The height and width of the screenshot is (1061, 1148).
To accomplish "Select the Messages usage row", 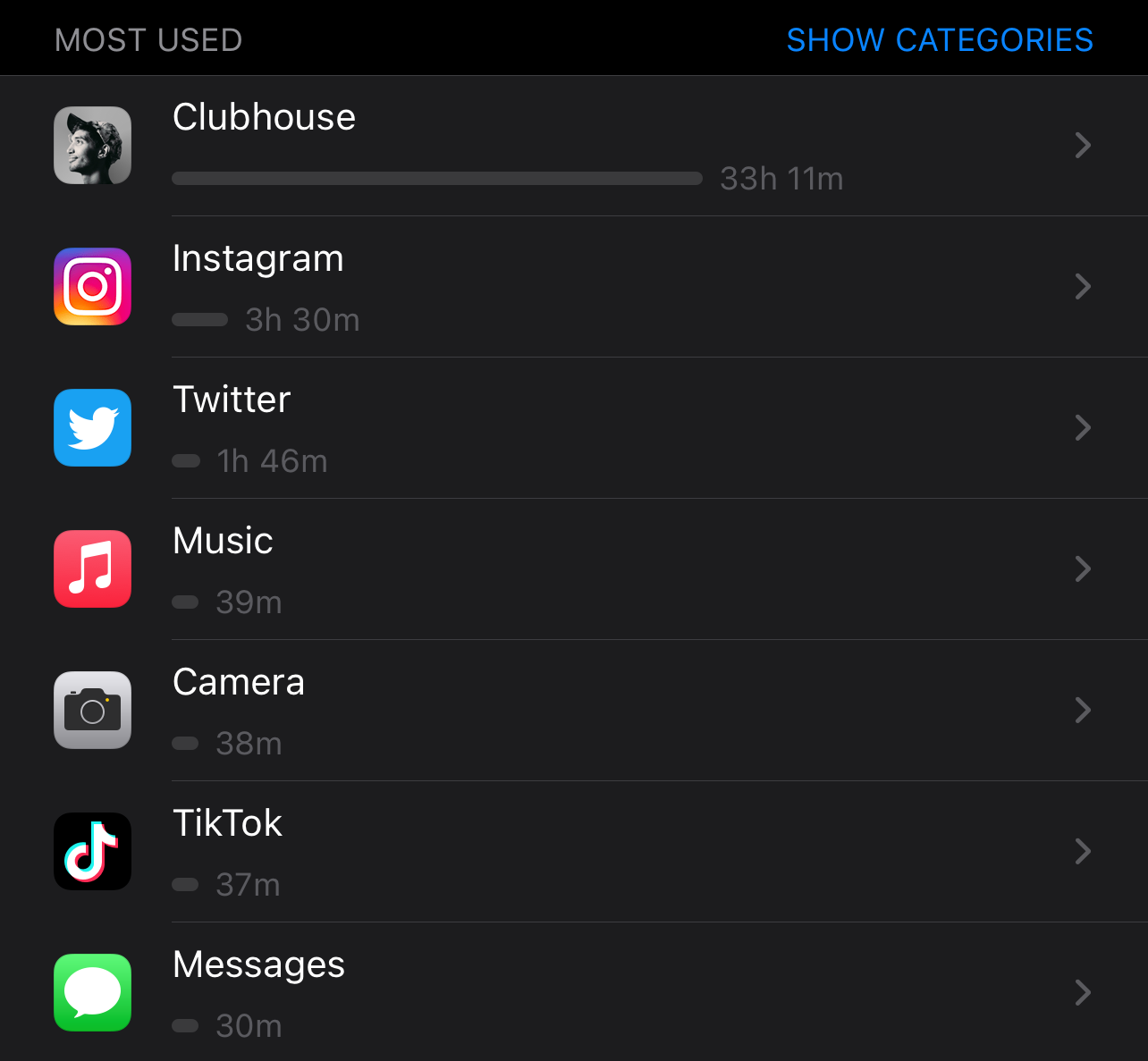I will pos(572,993).
